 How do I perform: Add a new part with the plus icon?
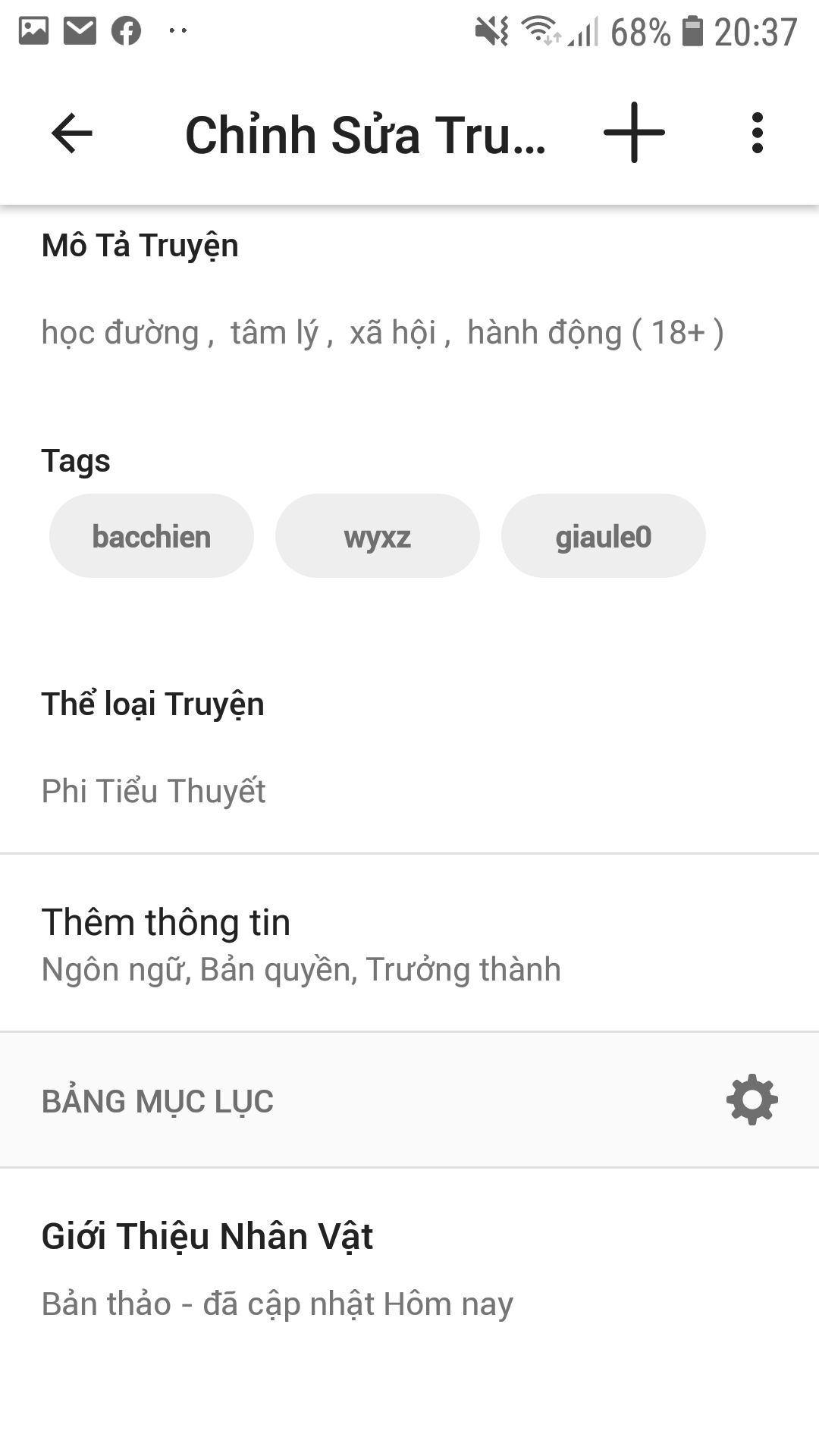point(634,133)
